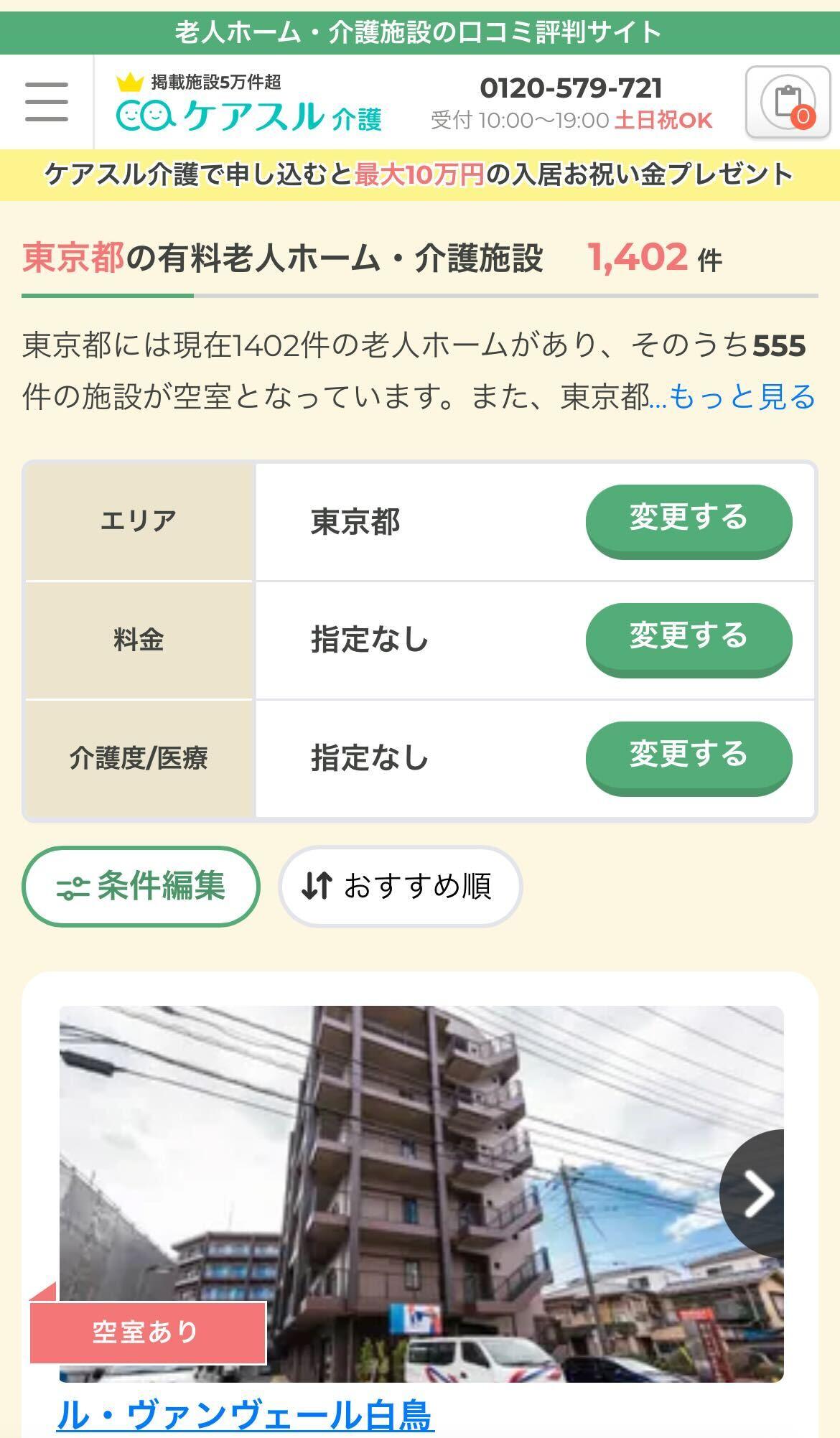Open the おすすめ順 sort options

[399, 886]
